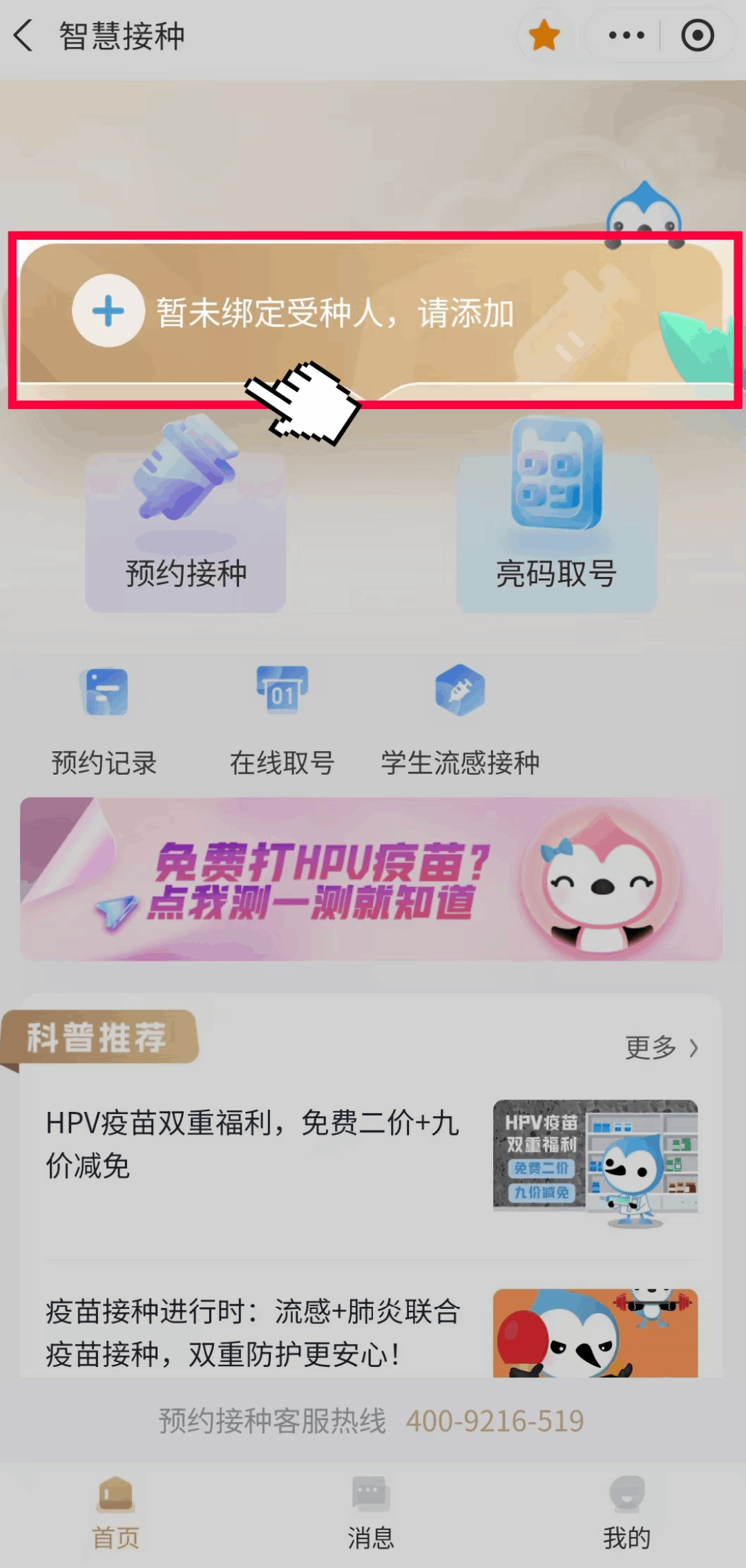Open 亮码取号 code check-in
This screenshot has height=1568, width=746.
point(556,525)
